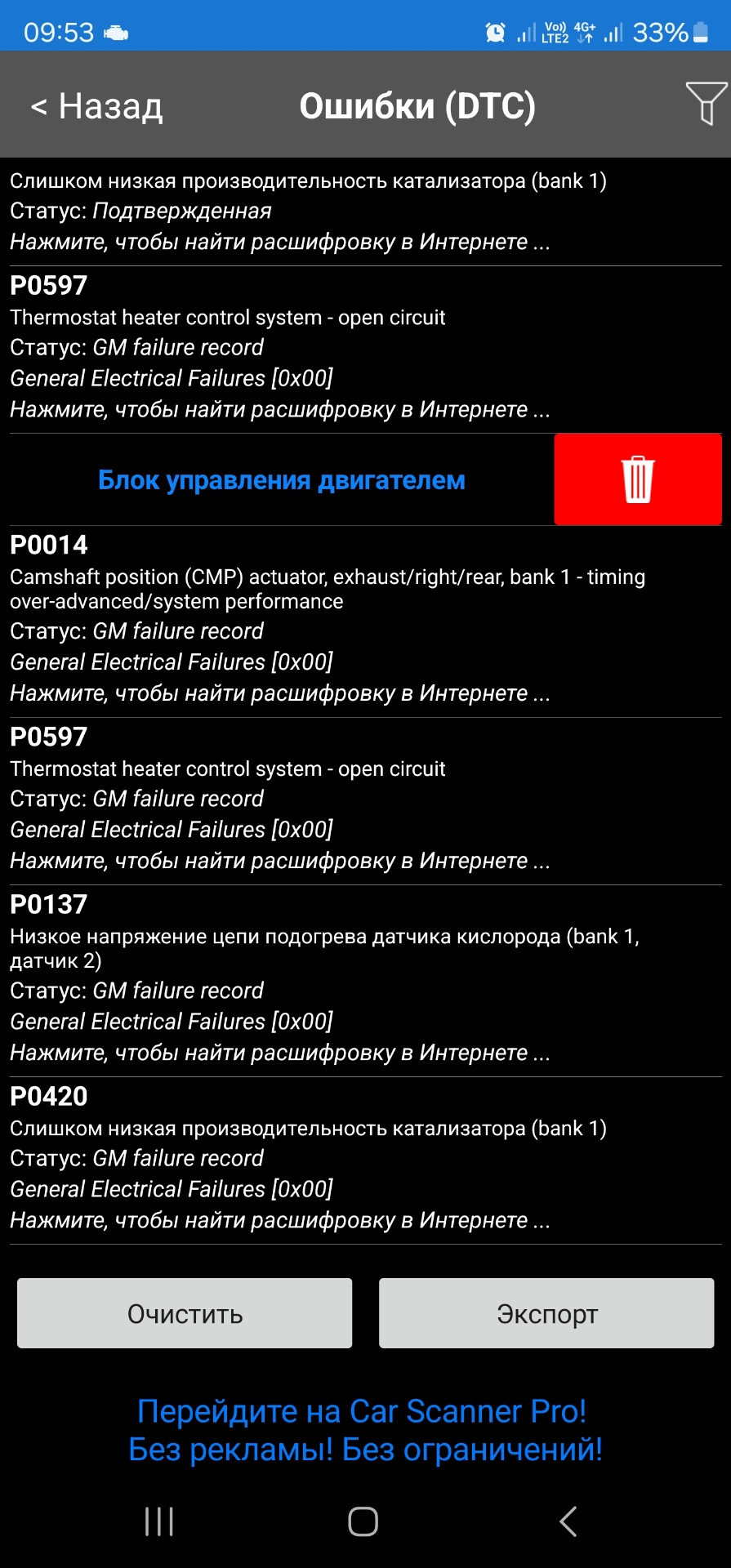Viewport: 731px width, 1568px height.
Task: Open the Car Scanner Pro upgrade link
Action: [x=364, y=1429]
